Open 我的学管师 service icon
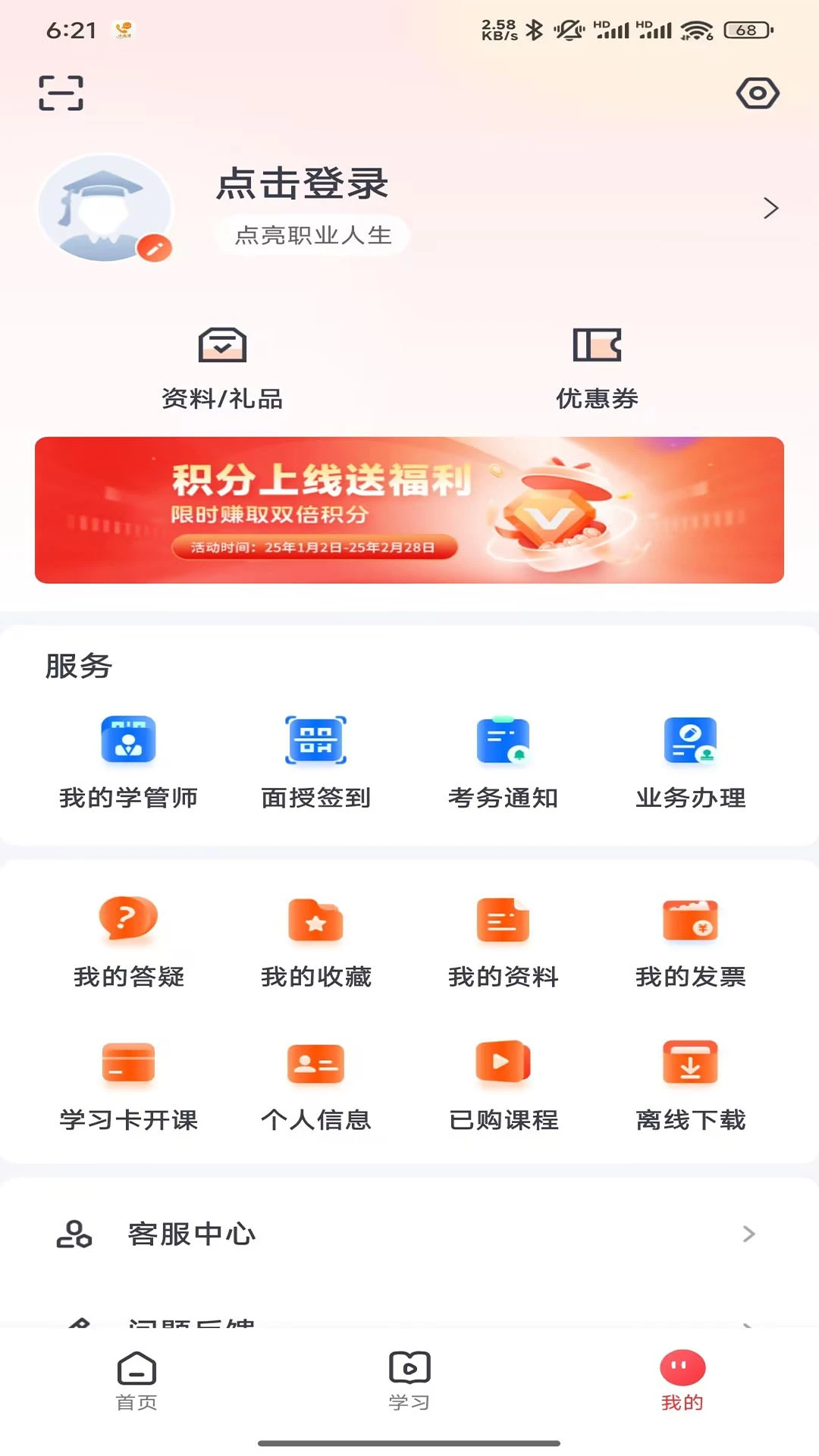Screen dimensions: 819x1456 pos(129,742)
